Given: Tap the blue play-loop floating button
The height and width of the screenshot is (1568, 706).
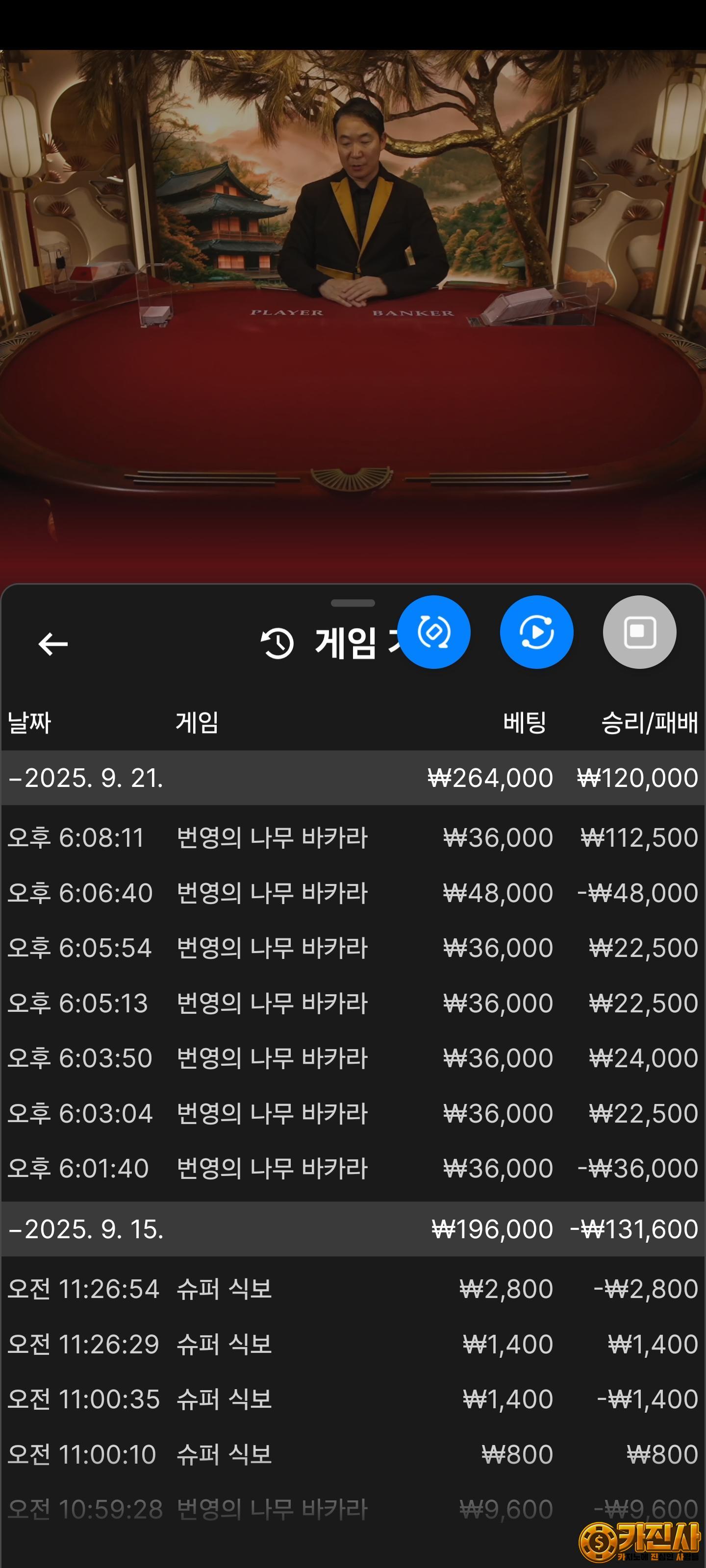Looking at the screenshot, I should pos(536,632).
